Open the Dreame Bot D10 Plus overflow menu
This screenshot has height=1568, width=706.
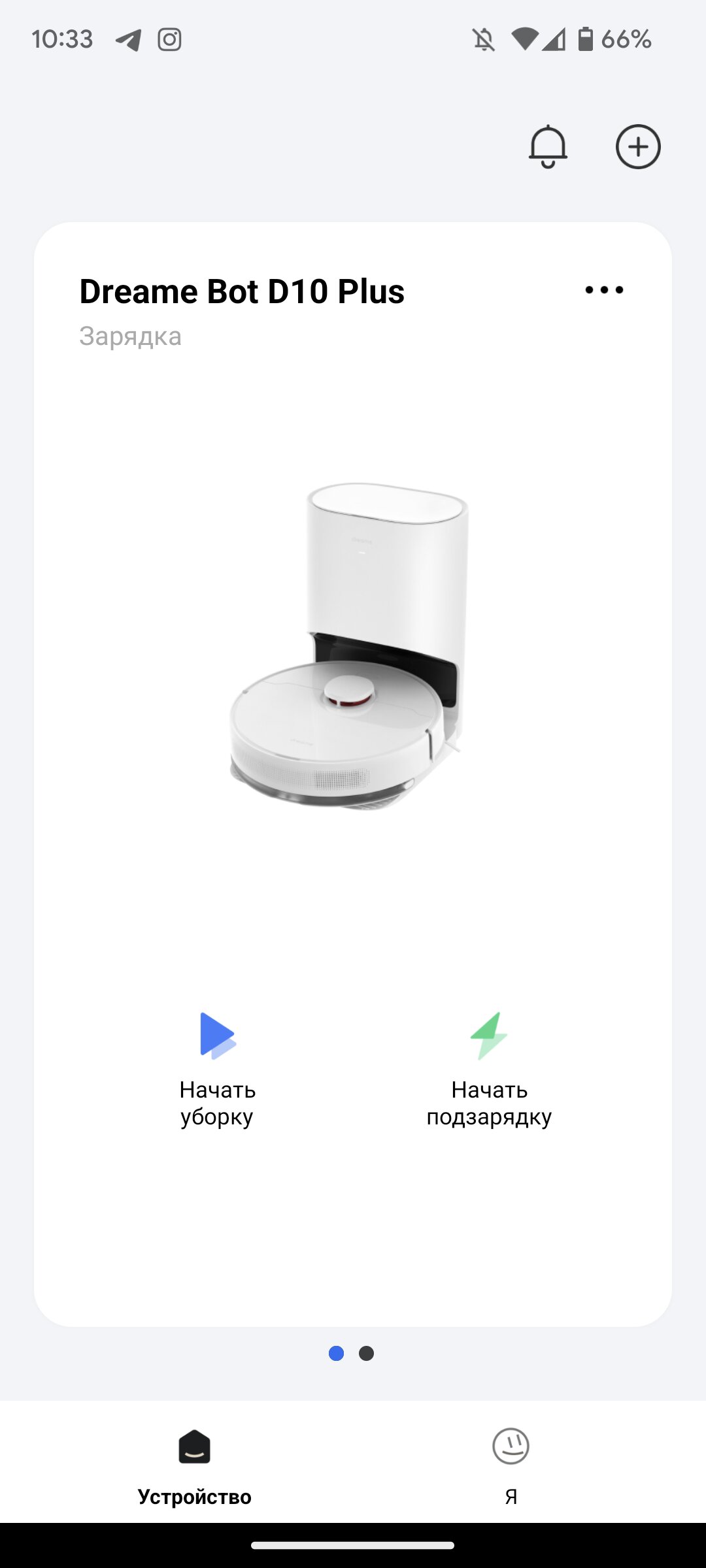click(604, 290)
